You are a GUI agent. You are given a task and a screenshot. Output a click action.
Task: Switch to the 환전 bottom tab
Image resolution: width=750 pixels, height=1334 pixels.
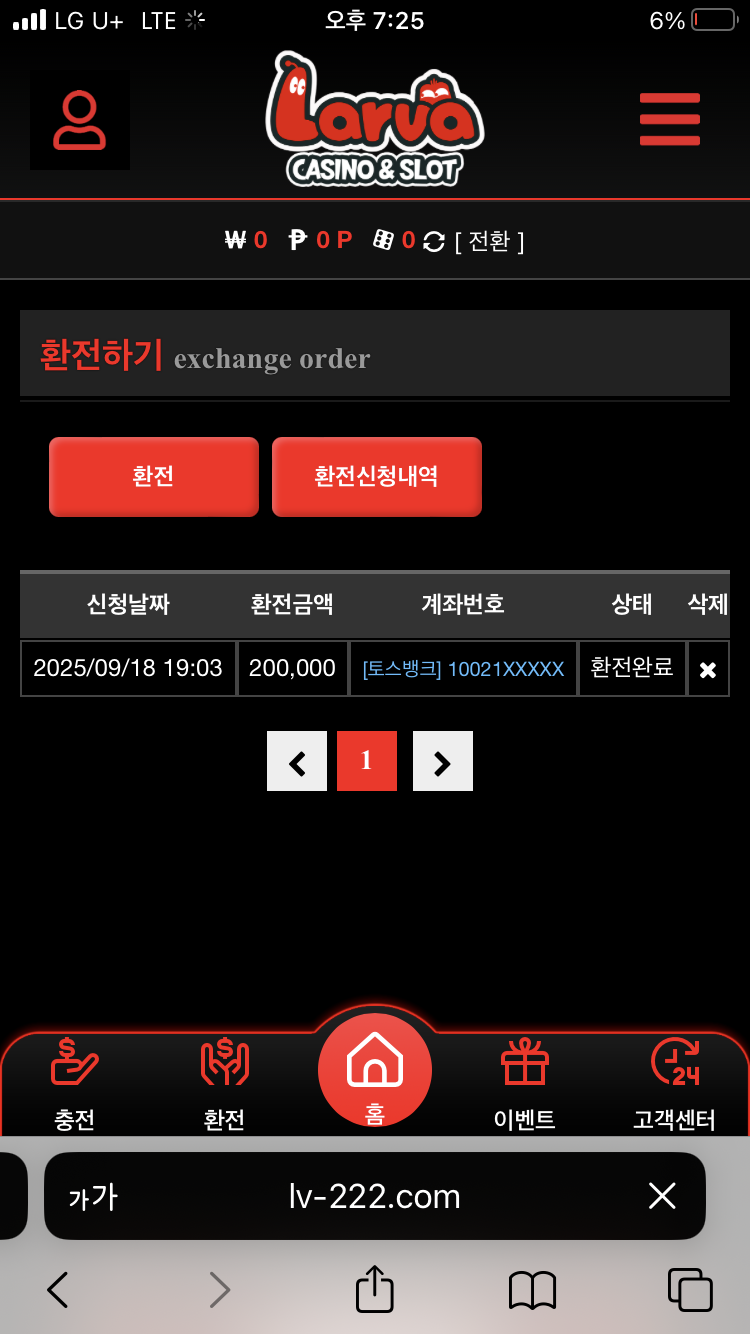point(224,1084)
